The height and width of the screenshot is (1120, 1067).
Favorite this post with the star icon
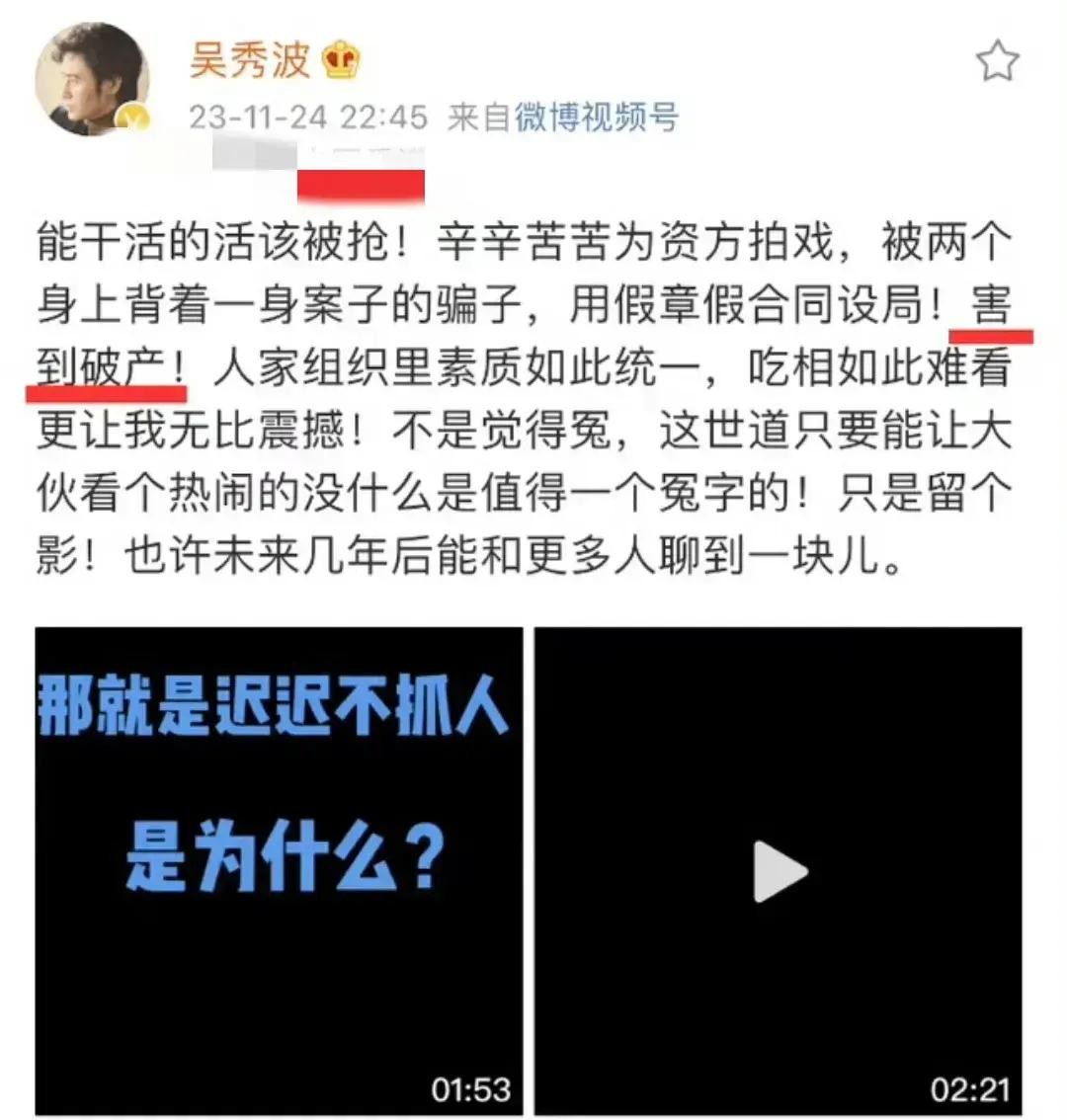(x=997, y=61)
